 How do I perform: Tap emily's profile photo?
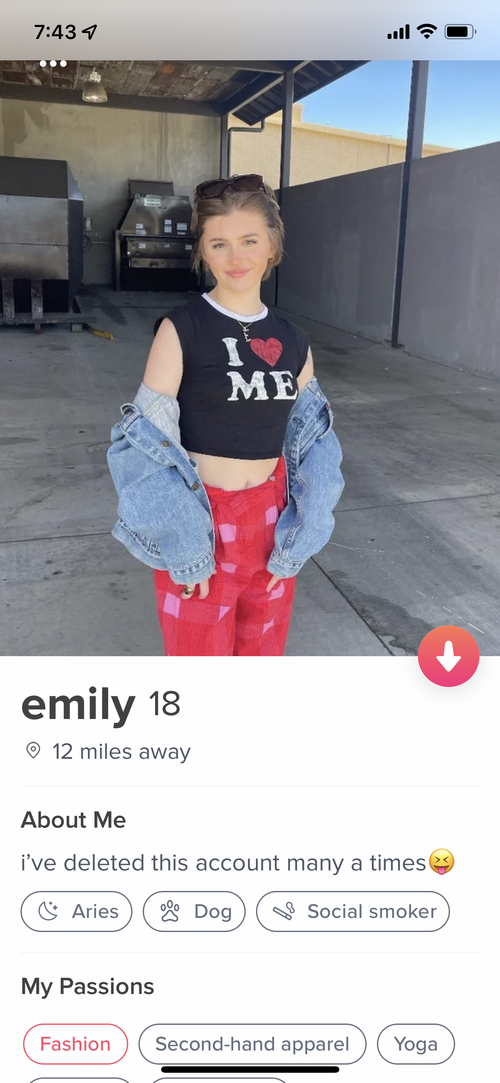pos(250,358)
